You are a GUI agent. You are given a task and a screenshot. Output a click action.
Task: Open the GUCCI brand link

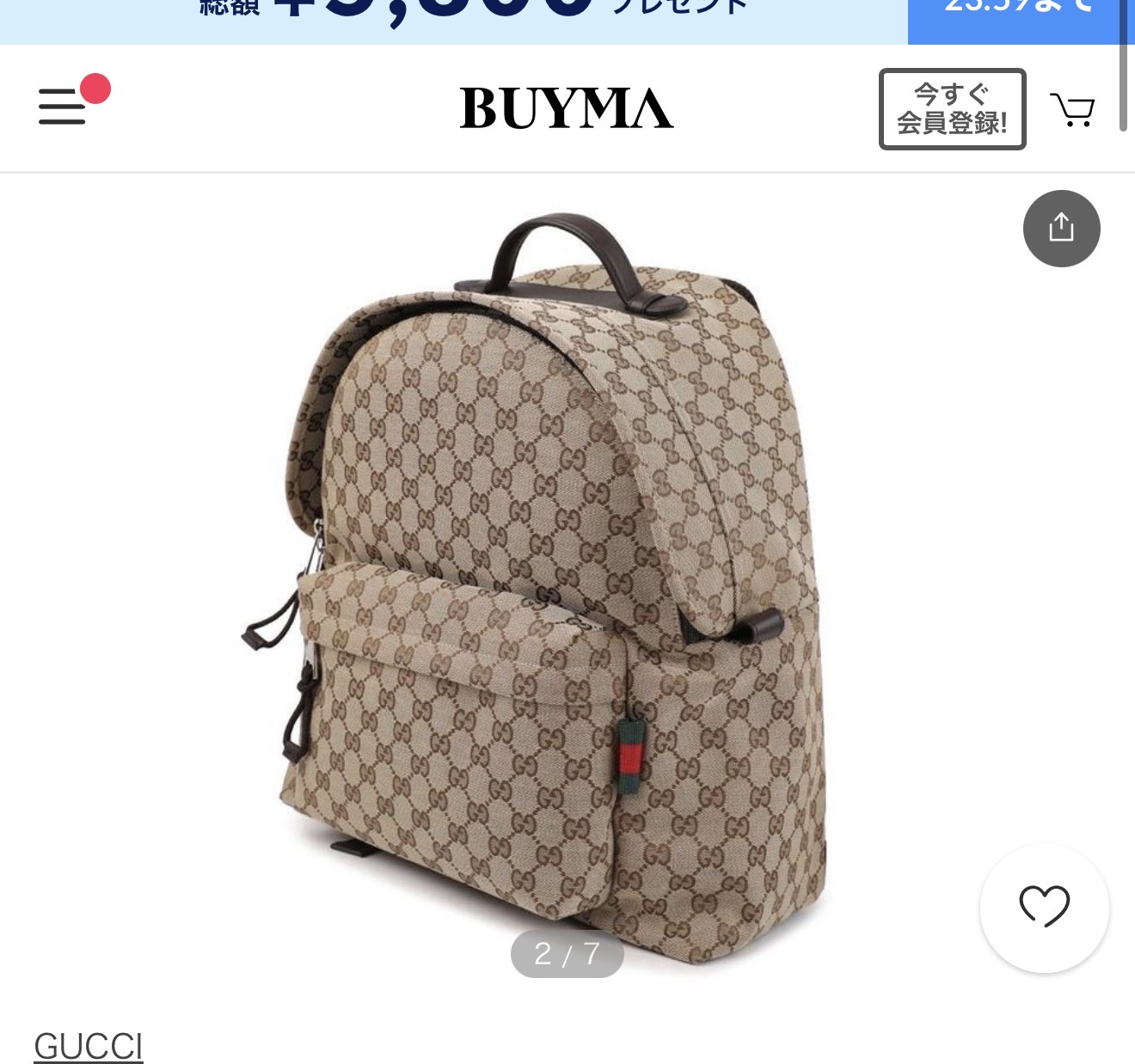point(89,1046)
